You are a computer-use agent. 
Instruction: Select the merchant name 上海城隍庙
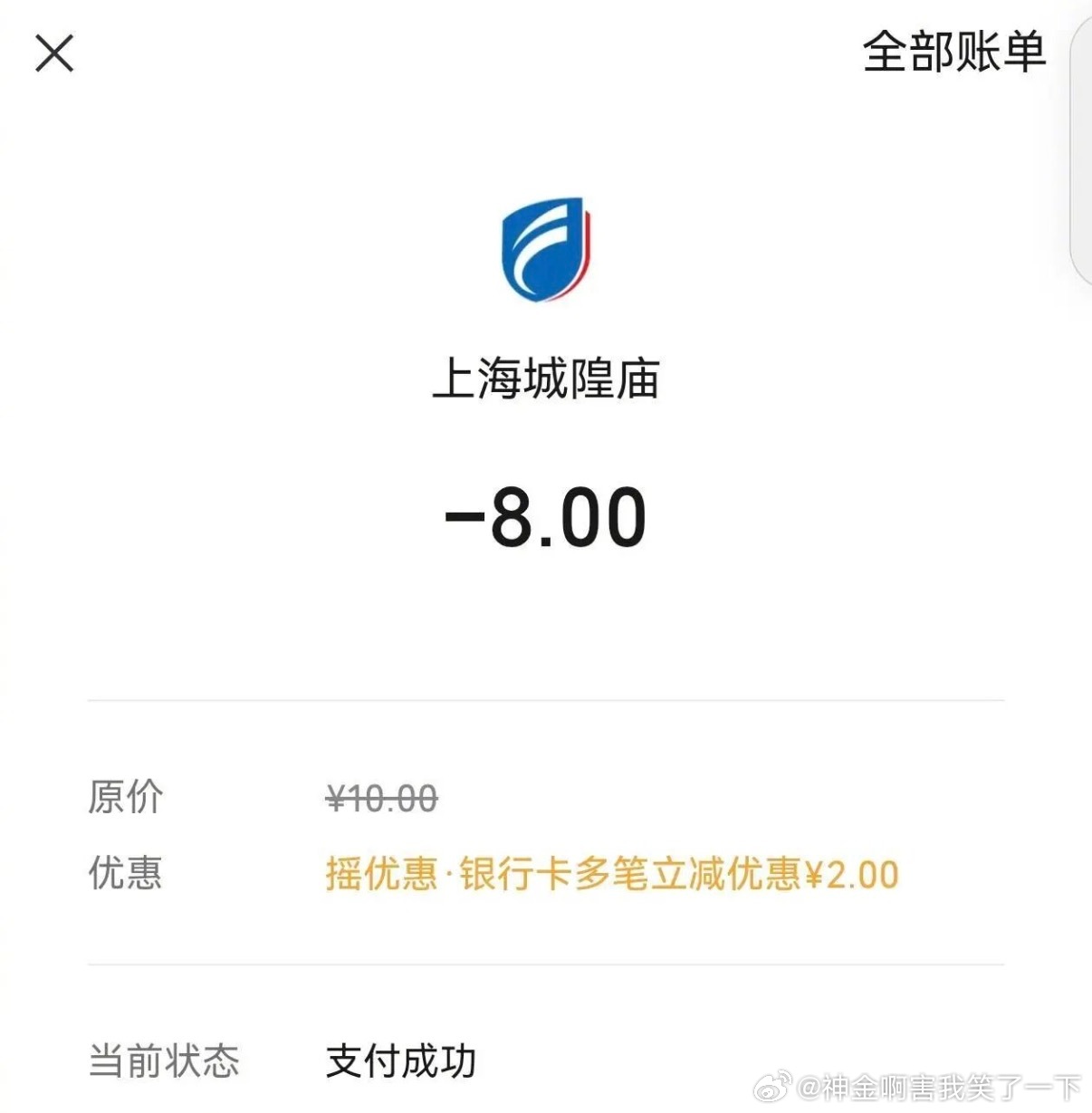click(x=547, y=380)
